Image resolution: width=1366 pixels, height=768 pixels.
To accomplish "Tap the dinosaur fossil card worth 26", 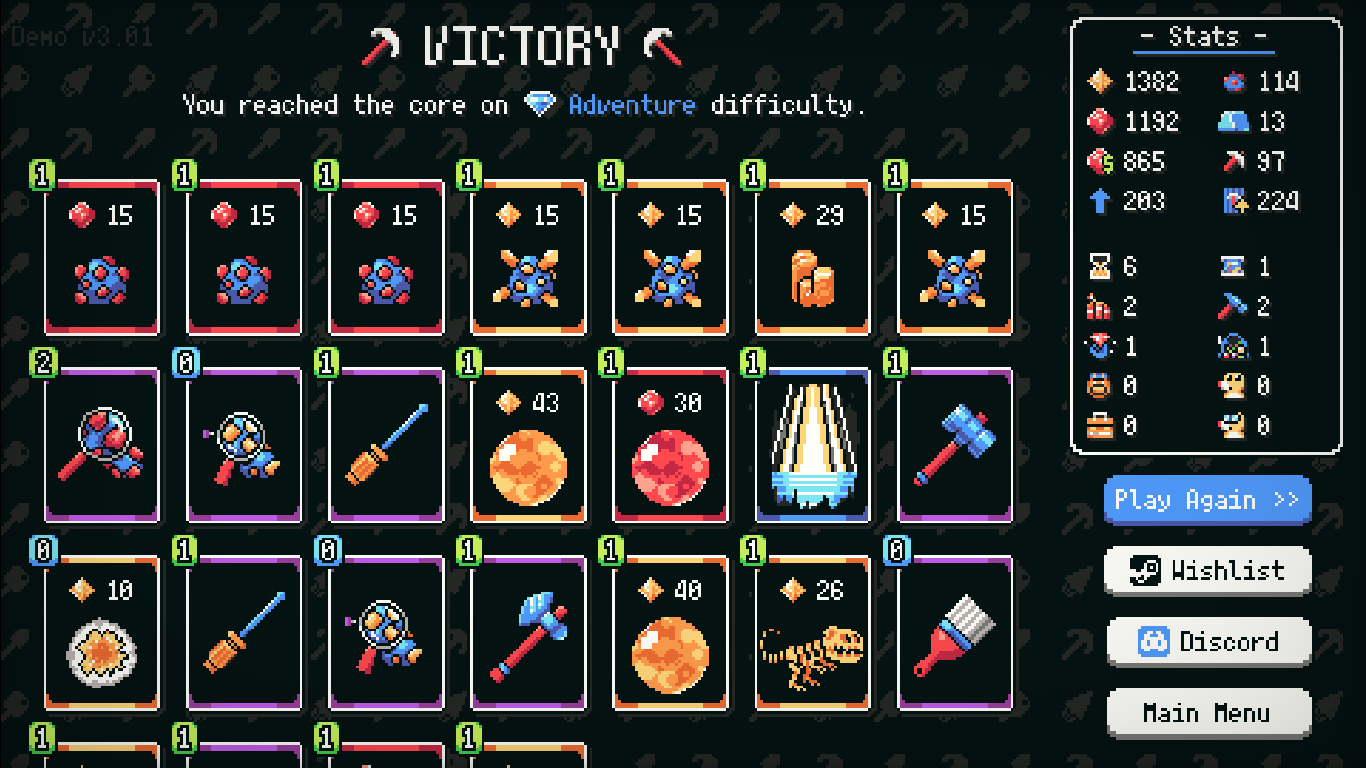I will 812,634.
